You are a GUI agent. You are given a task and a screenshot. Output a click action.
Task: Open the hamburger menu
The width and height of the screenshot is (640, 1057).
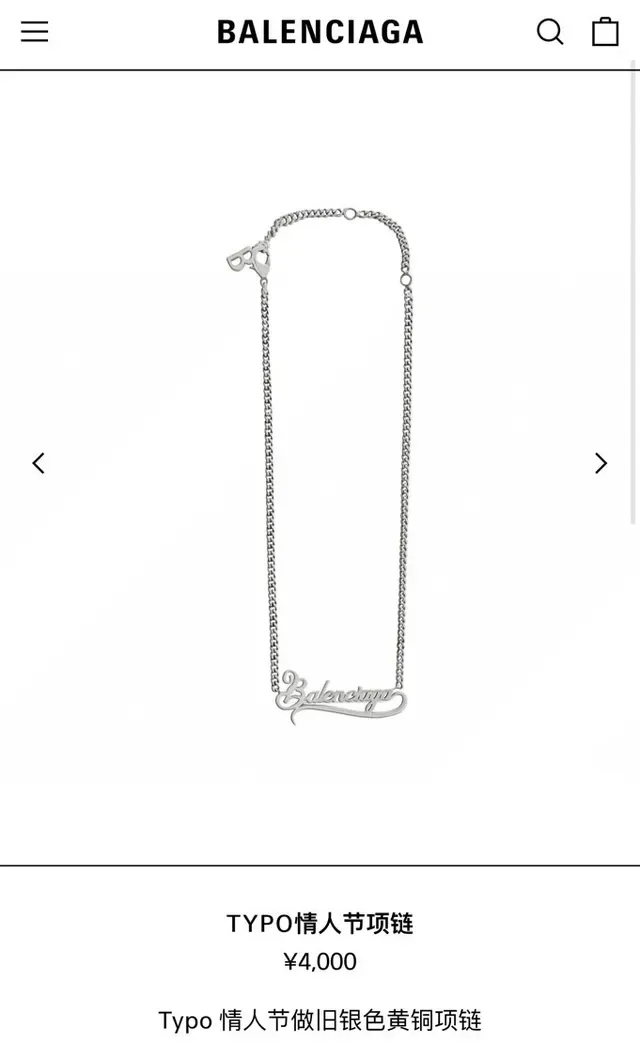point(34,32)
